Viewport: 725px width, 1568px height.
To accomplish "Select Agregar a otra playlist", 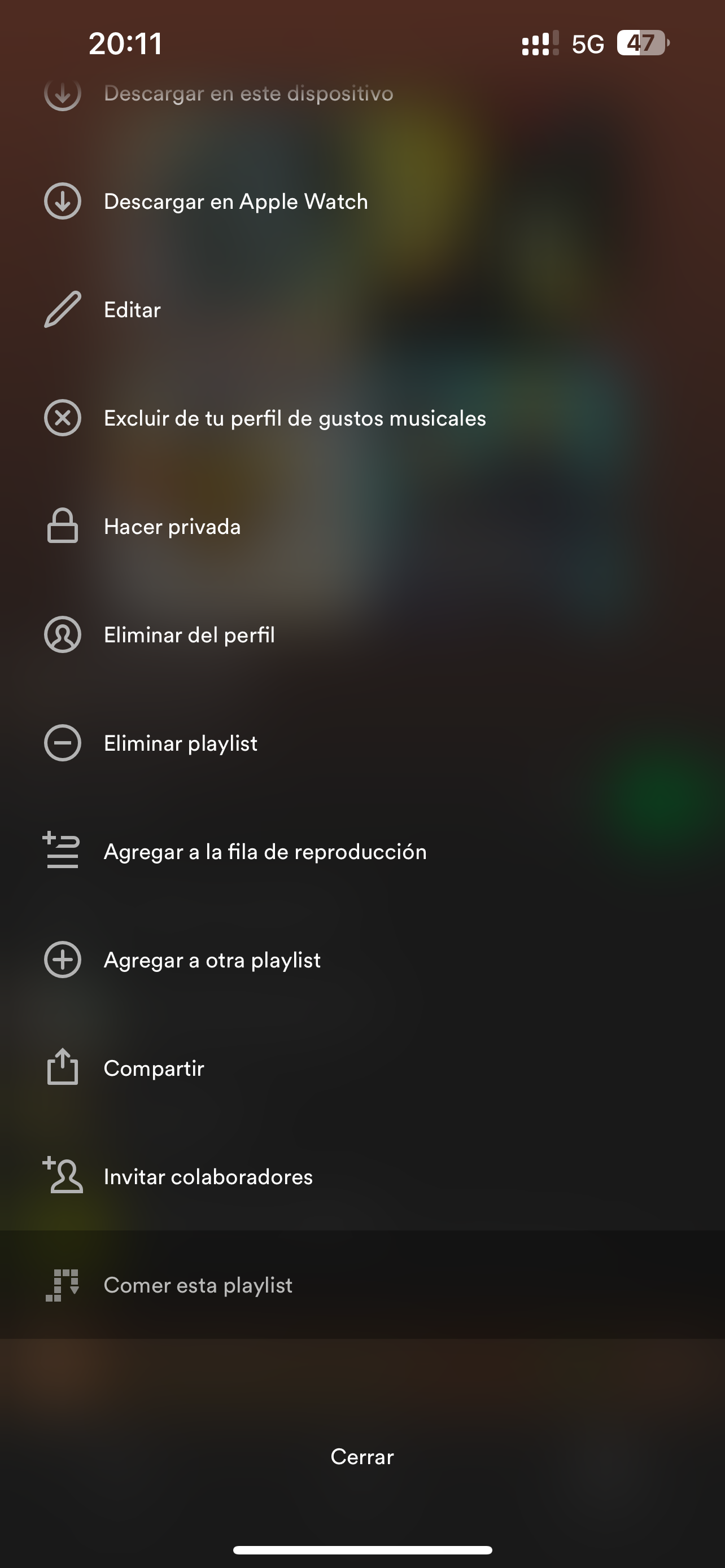I will click(212, 960).
